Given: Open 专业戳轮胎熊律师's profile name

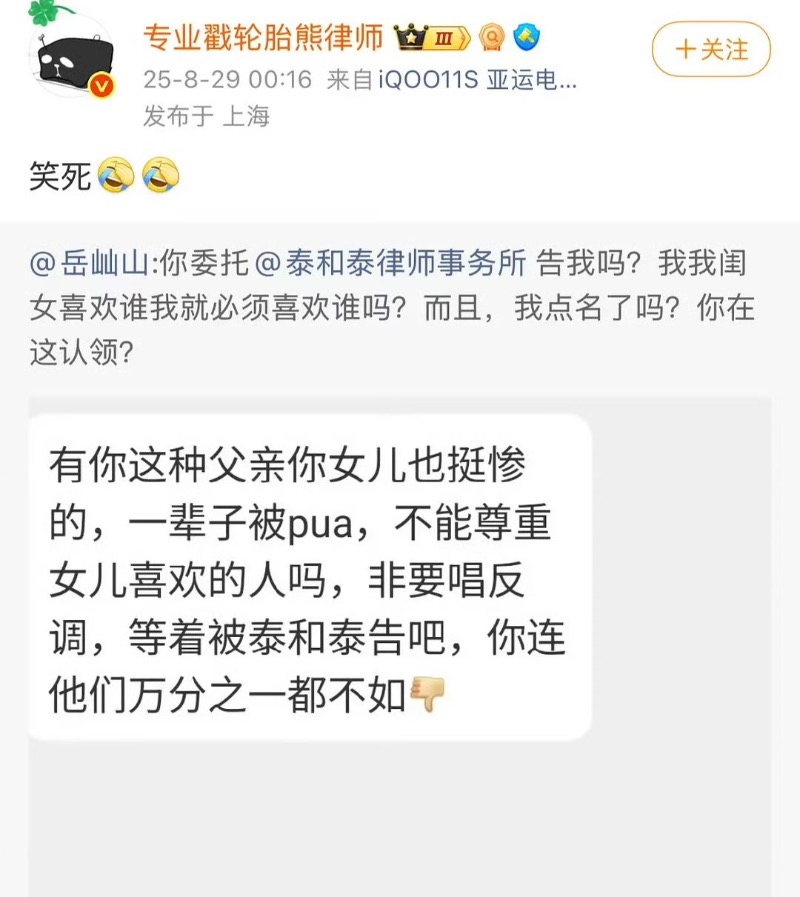Looking at the screenshot, I should [x=264, y=38].
